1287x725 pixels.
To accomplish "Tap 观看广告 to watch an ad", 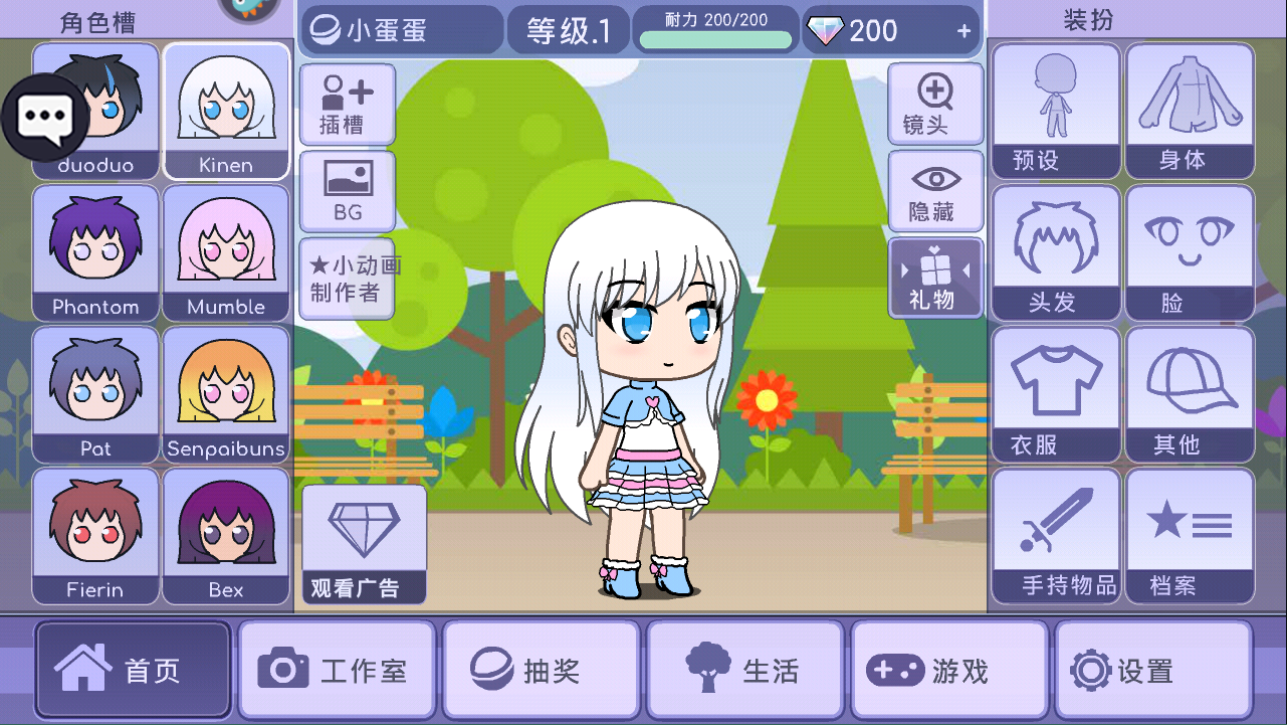I will [x=364, y=544].
